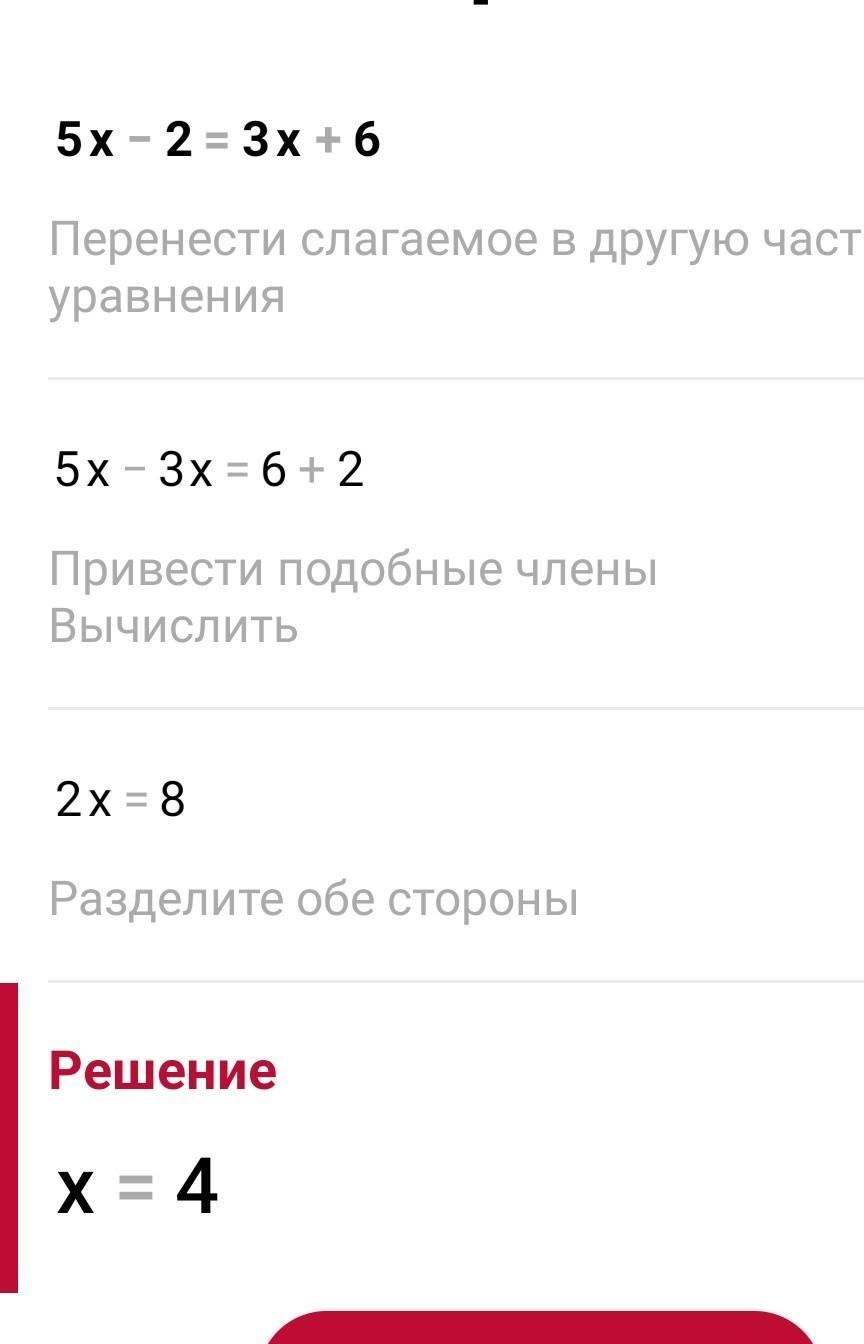The image size is (864, 1344).
Task: Expand the step "Разделите обе стороны"
Action: tap(314, 899)
